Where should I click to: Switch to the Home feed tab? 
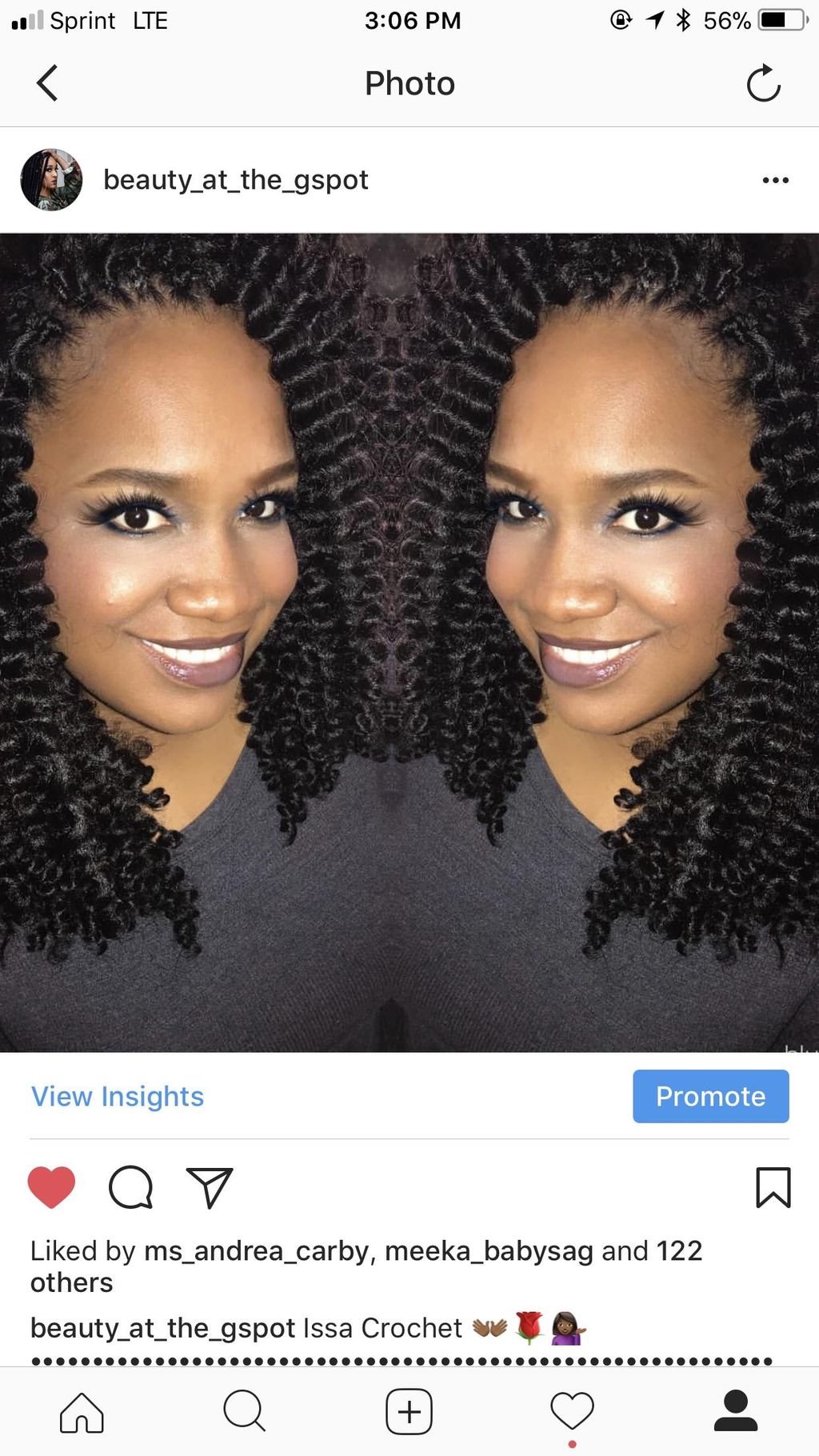(x=82, y=1412)
